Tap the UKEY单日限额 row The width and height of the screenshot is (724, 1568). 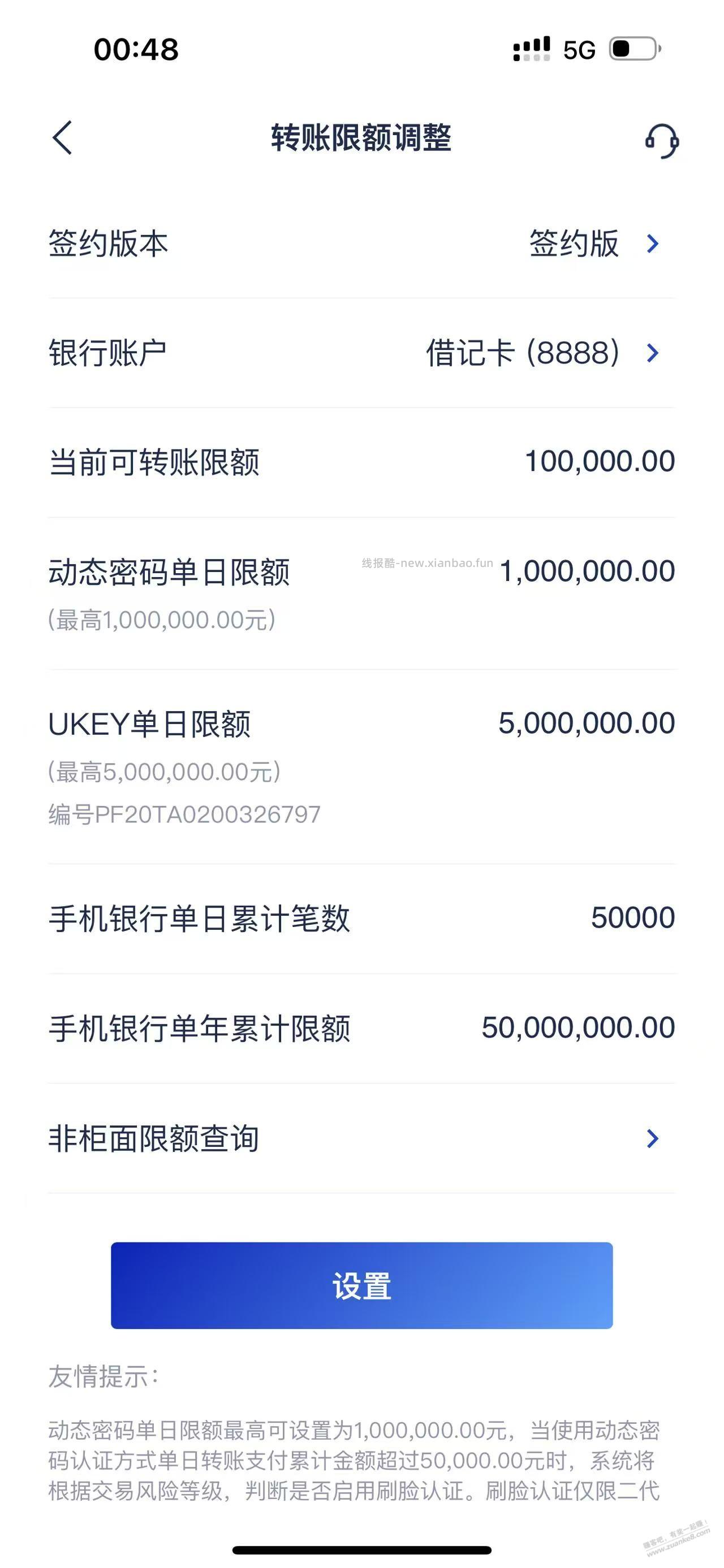pos(361,724)
